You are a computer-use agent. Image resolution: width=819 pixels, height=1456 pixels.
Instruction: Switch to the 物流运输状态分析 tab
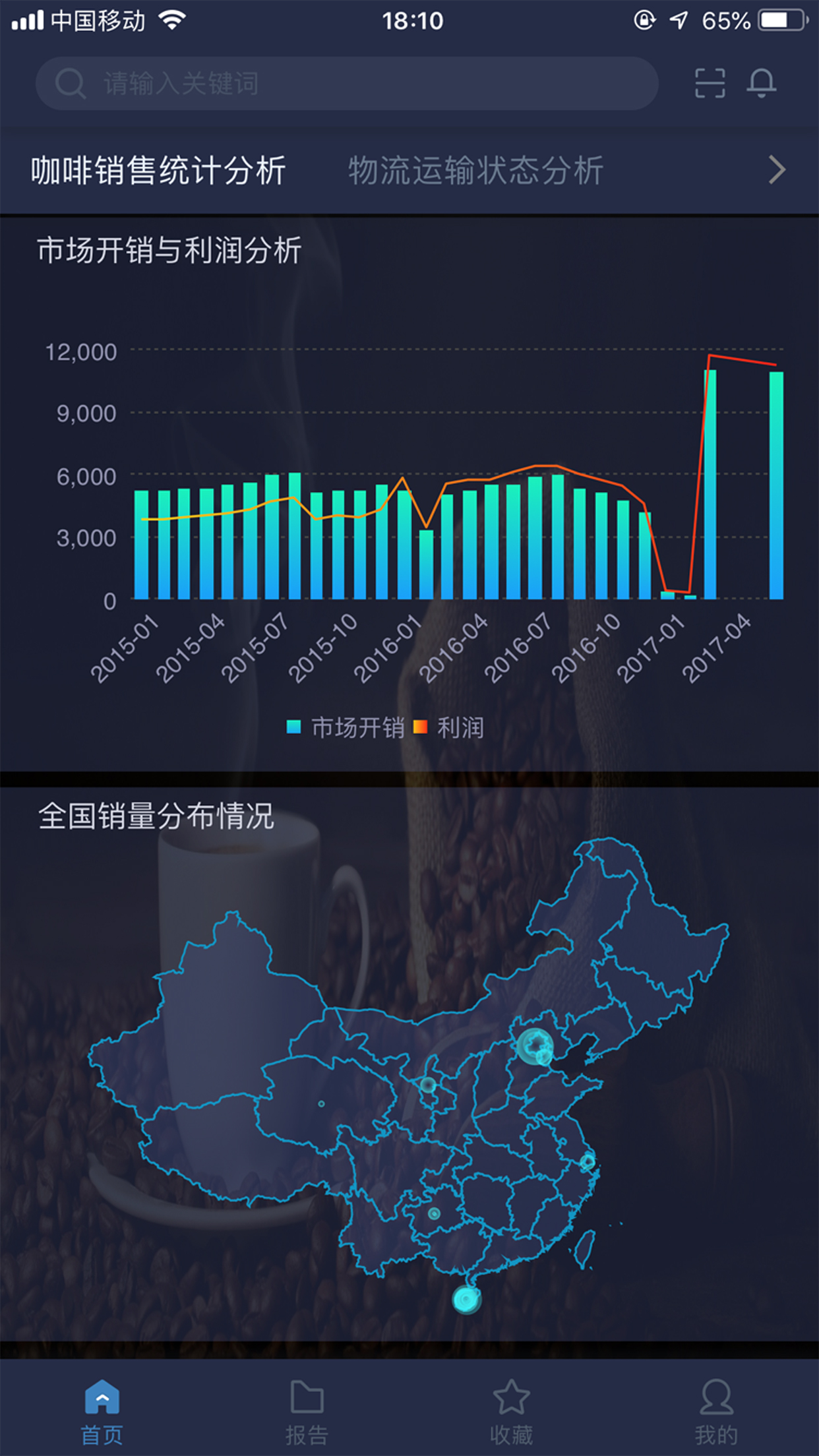coord(475,171)
